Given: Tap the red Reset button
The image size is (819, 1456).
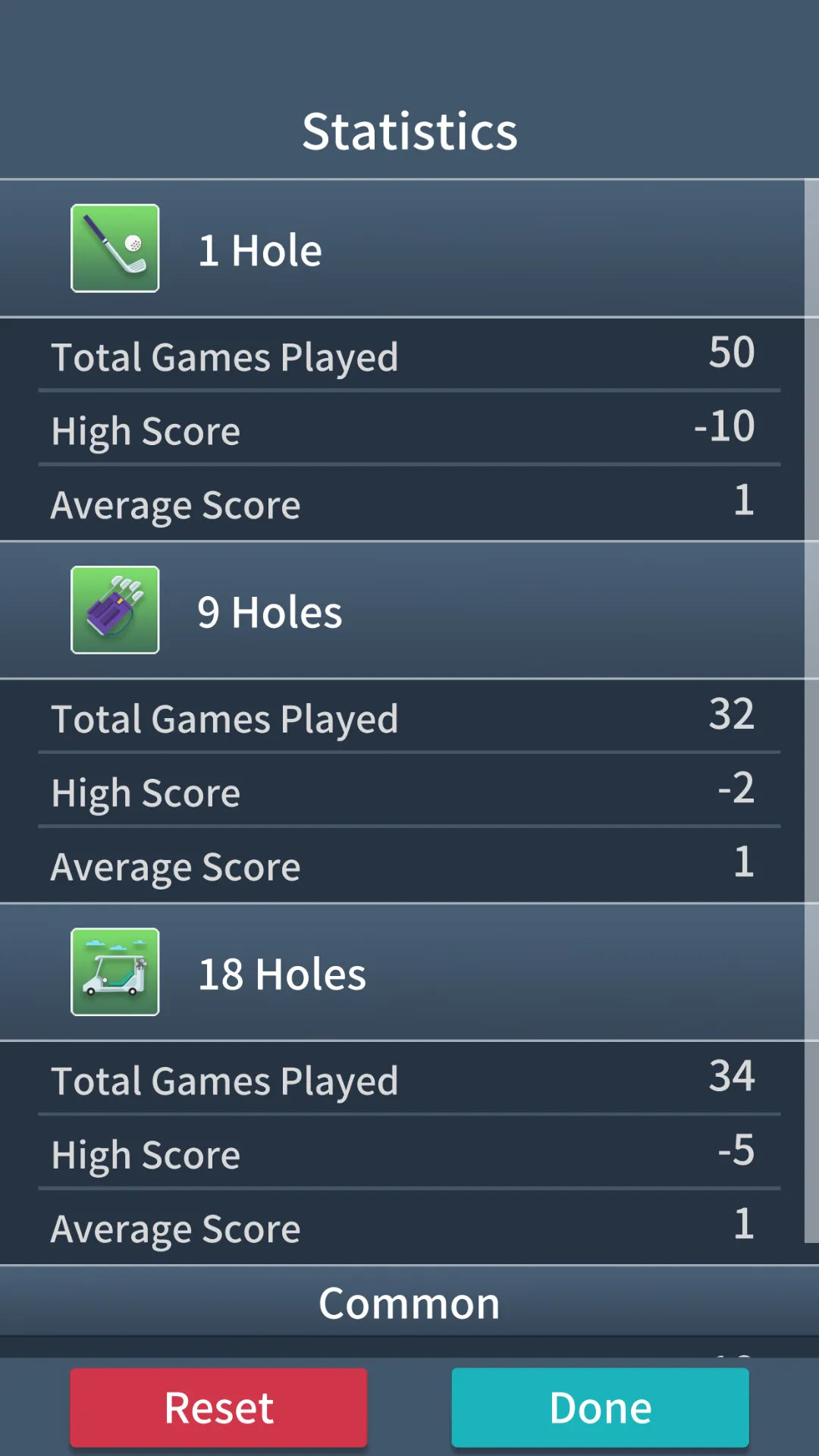Looking at the screenshot, I should tap(218, 1407).
